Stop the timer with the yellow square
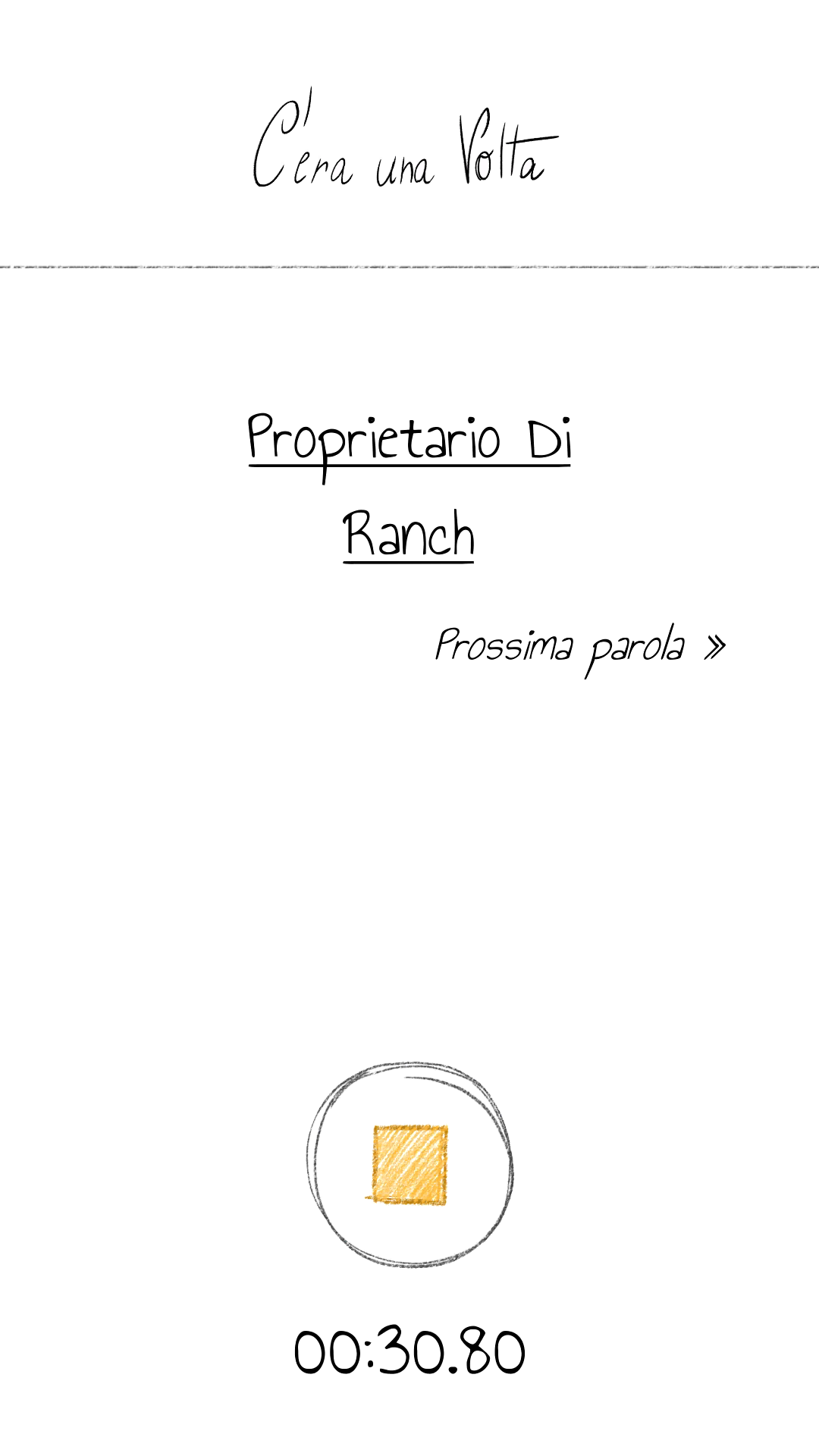The image size is (819, 1456). point(410,1165)
